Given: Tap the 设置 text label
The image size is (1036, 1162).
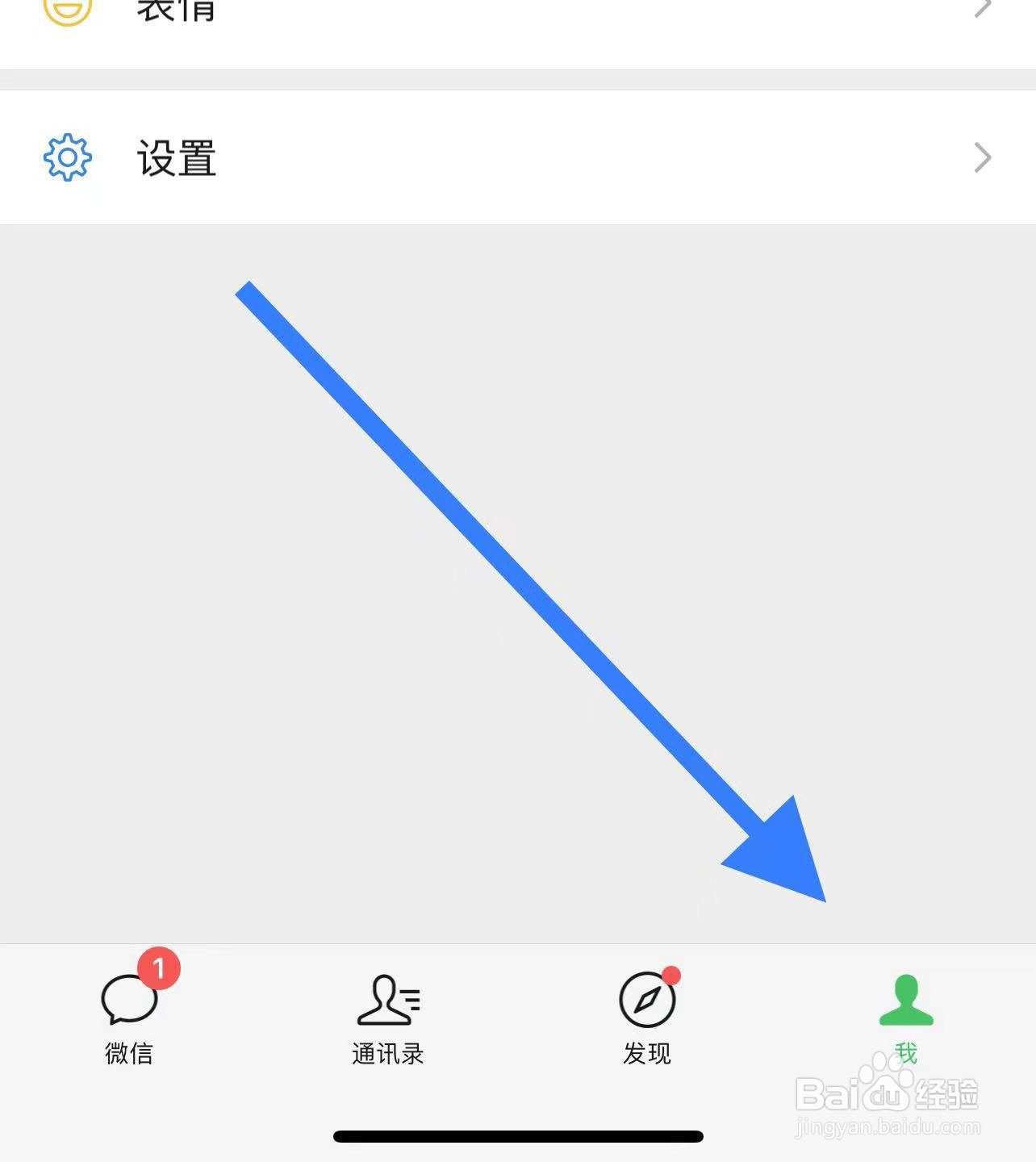Looking at the screenshot, I should point(177,159).
